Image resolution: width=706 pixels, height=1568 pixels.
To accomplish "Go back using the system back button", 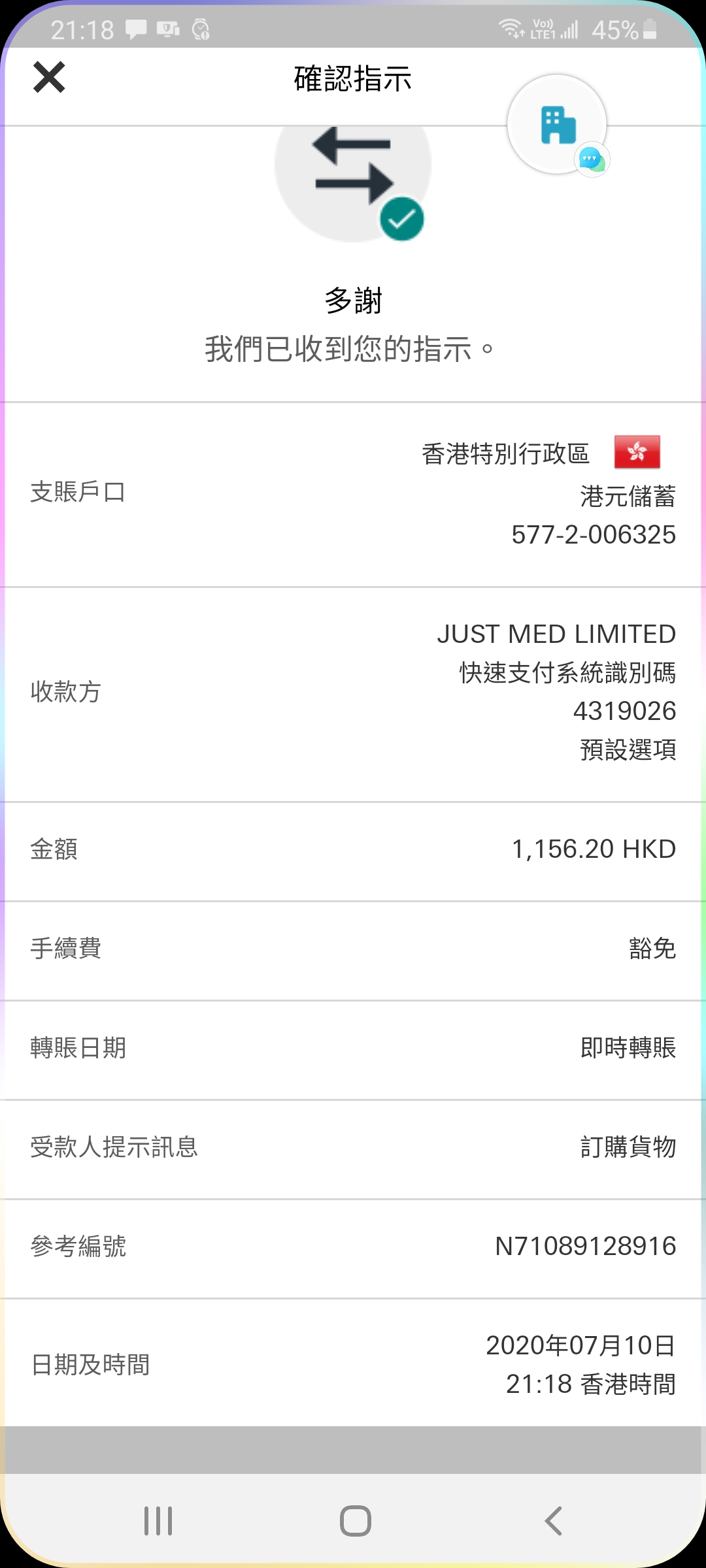I will coord(554,1521).
